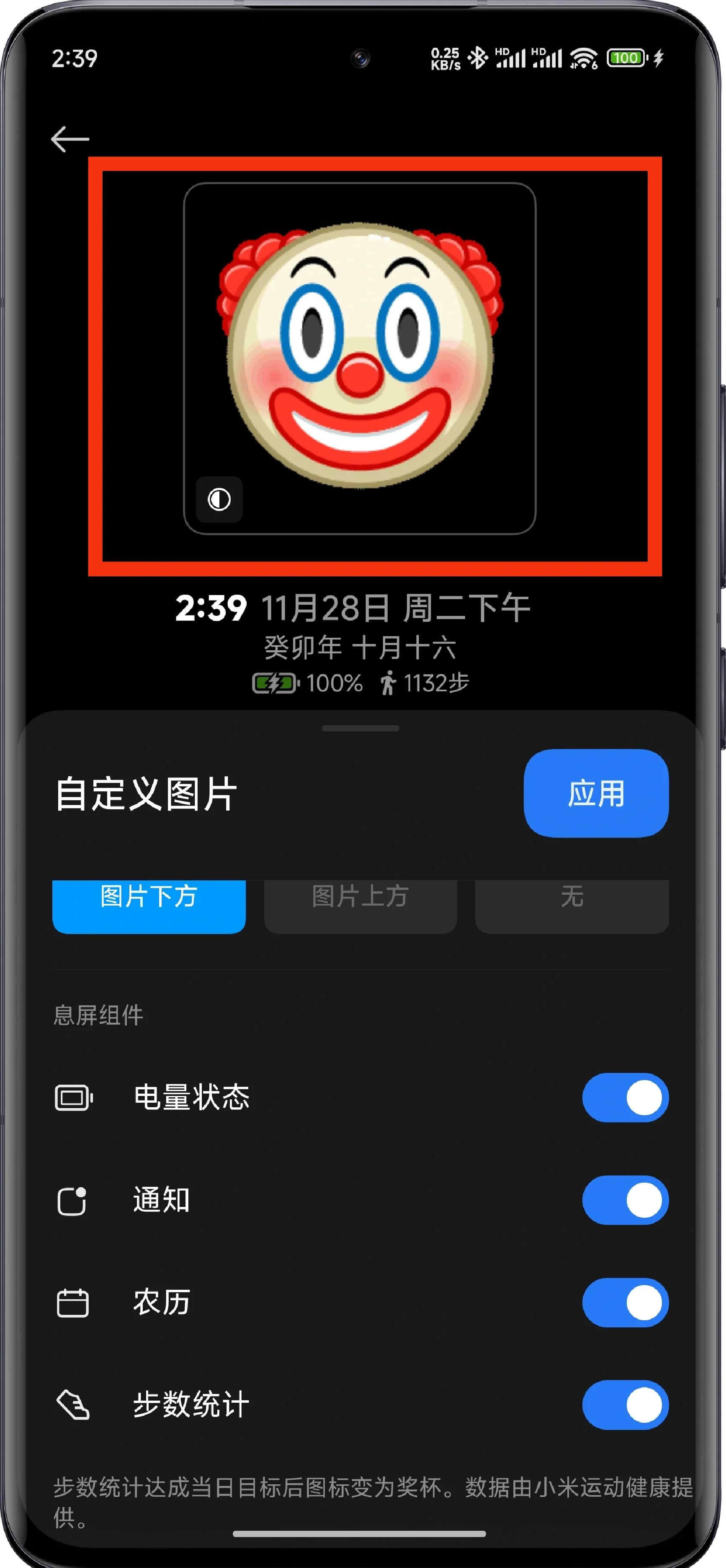Disable the 电量状态 switch
726x1568 pixels.
(625, 1098)
